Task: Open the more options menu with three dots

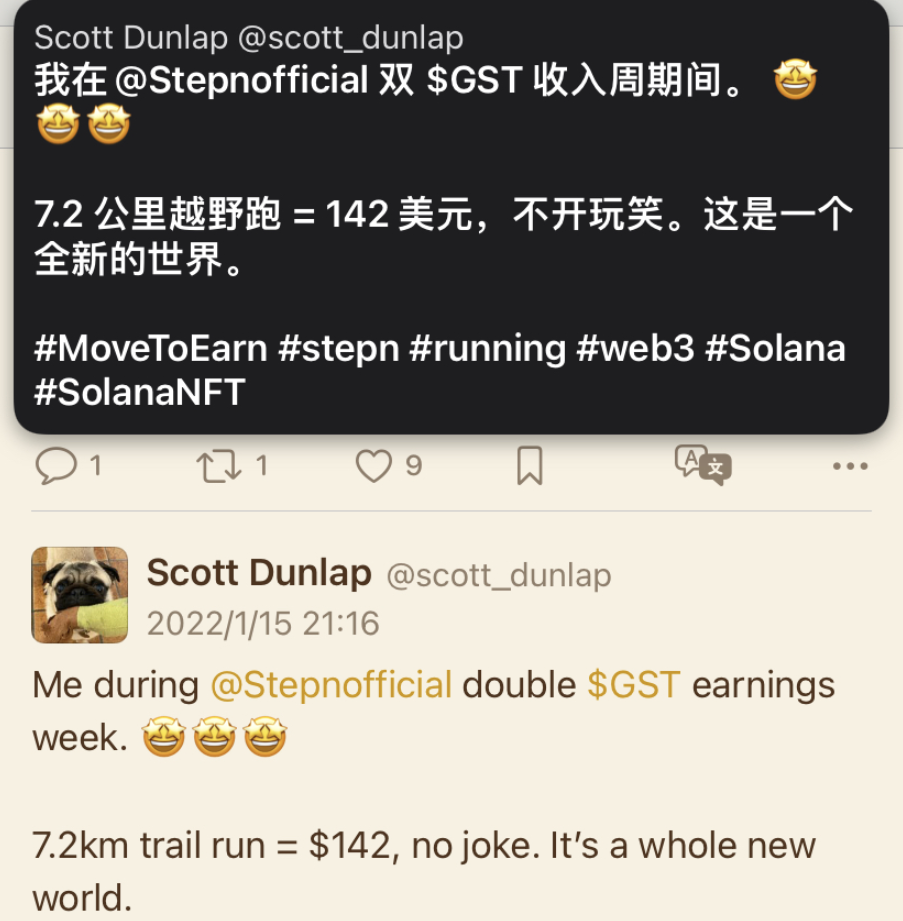Action: pyautogui.click(x=851, y=465)
